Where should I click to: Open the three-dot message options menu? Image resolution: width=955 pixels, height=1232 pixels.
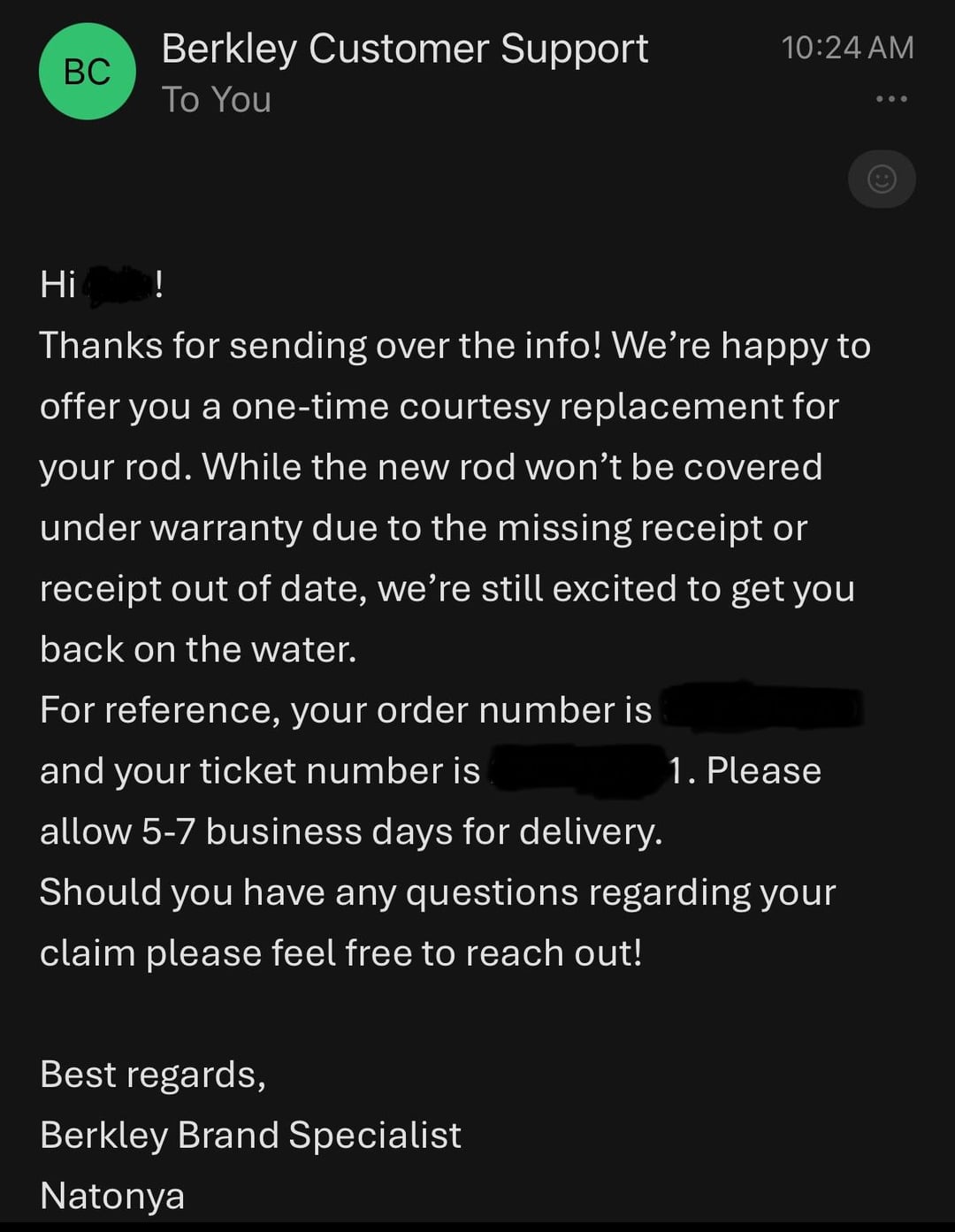(x=890, y=99)
